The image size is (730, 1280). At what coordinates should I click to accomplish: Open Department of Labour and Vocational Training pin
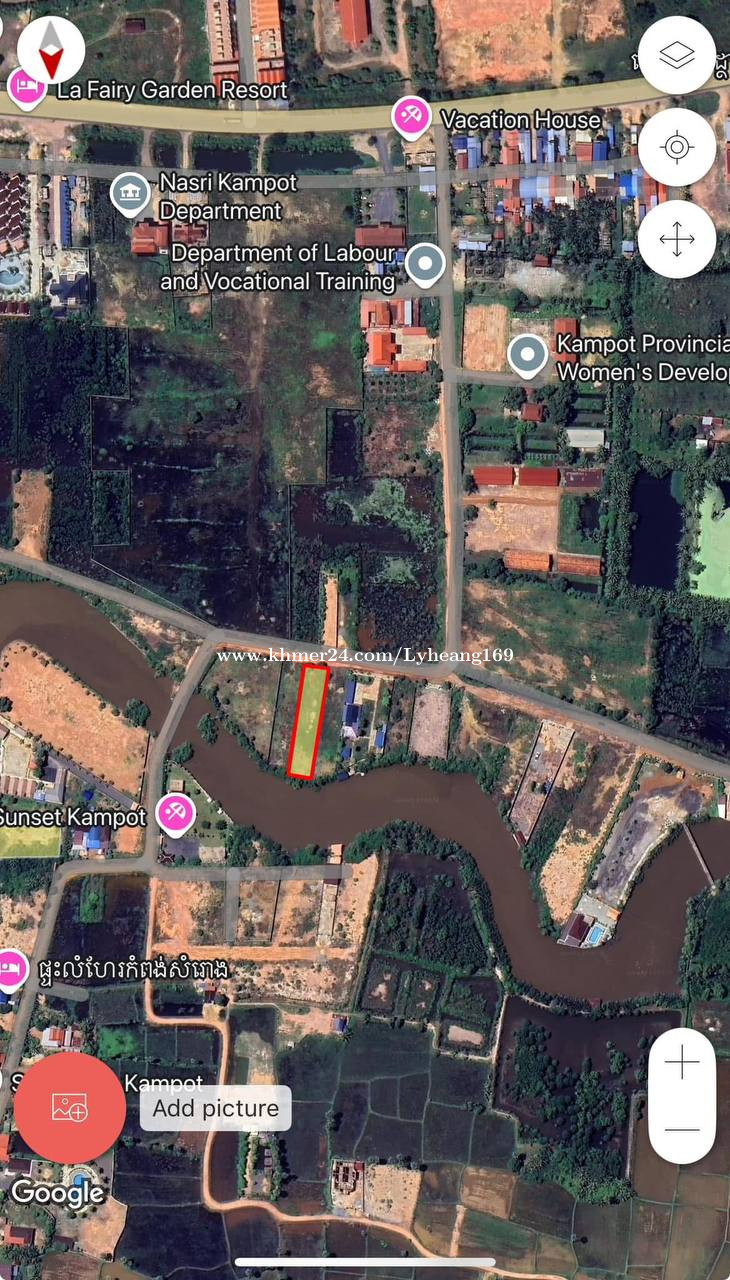(x=425, y=265)
